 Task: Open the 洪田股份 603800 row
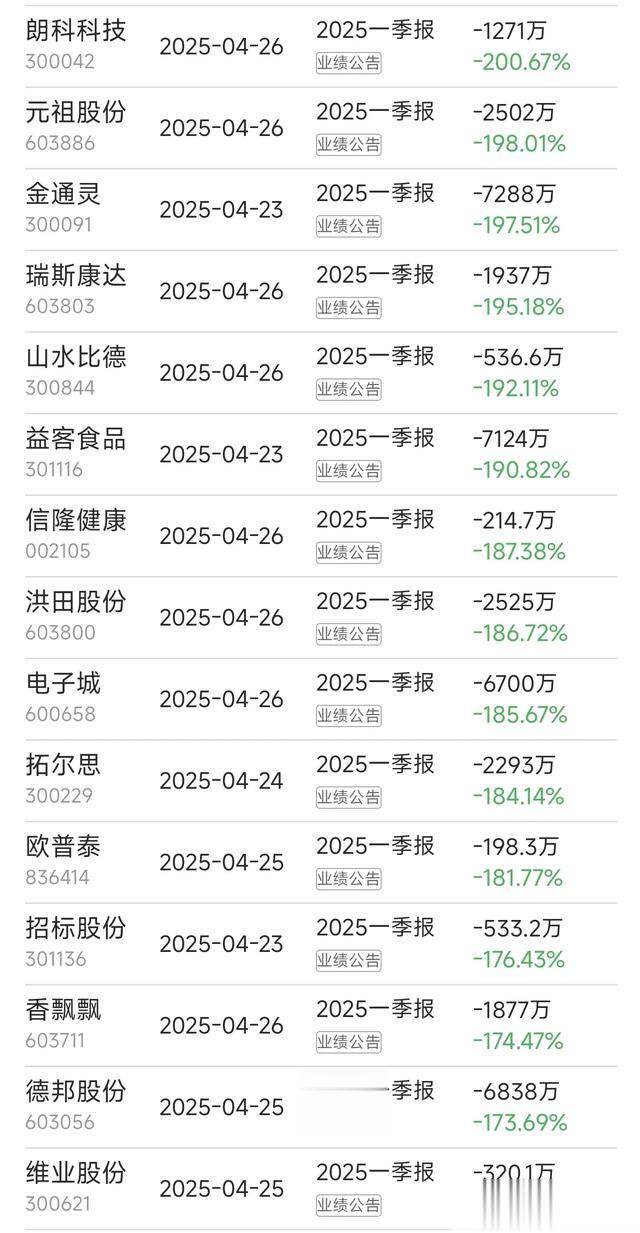pos(320,618)
